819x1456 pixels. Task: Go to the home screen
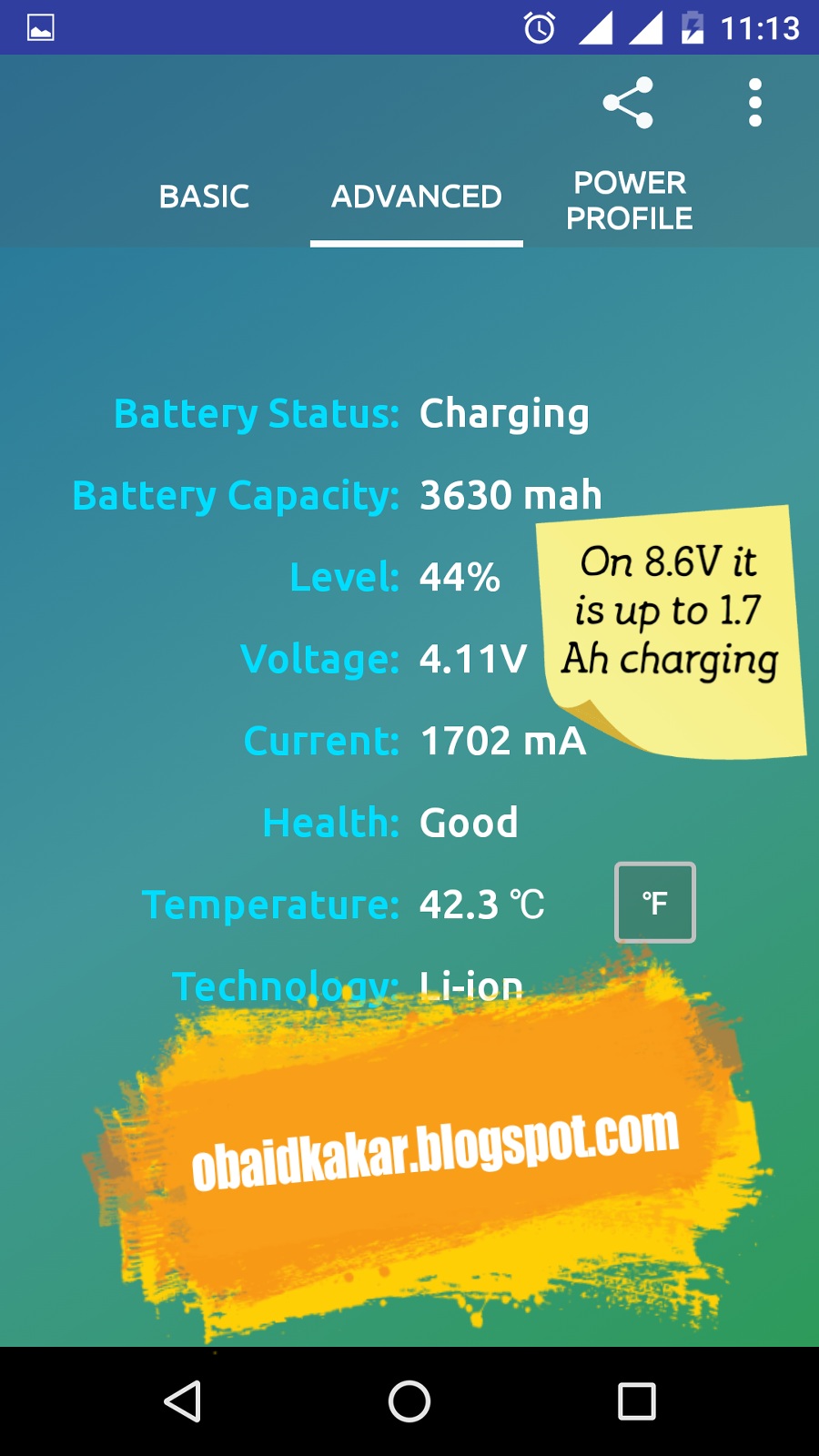[409, 1400]
